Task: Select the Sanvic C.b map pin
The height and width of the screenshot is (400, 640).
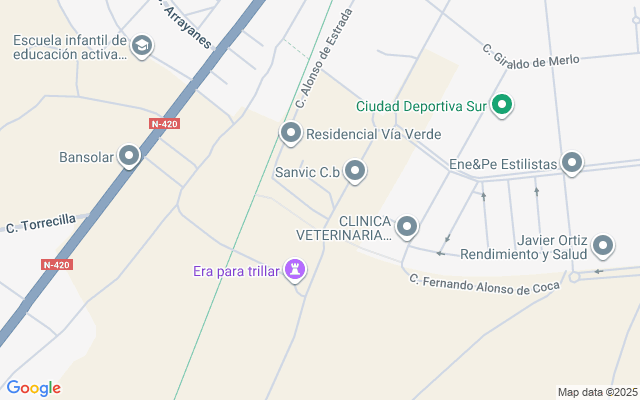Action: (355, 171)
